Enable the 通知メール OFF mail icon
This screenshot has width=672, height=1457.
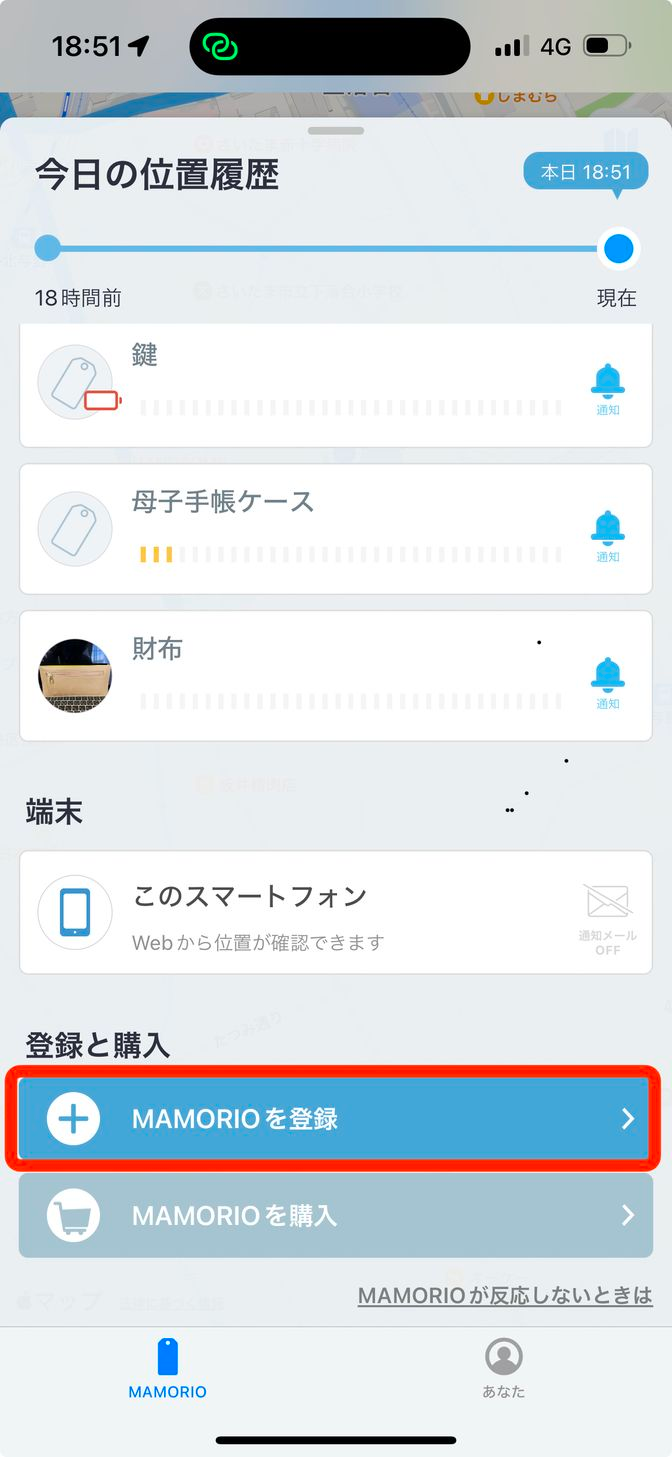pyautogui.click(x=607, y=913)
